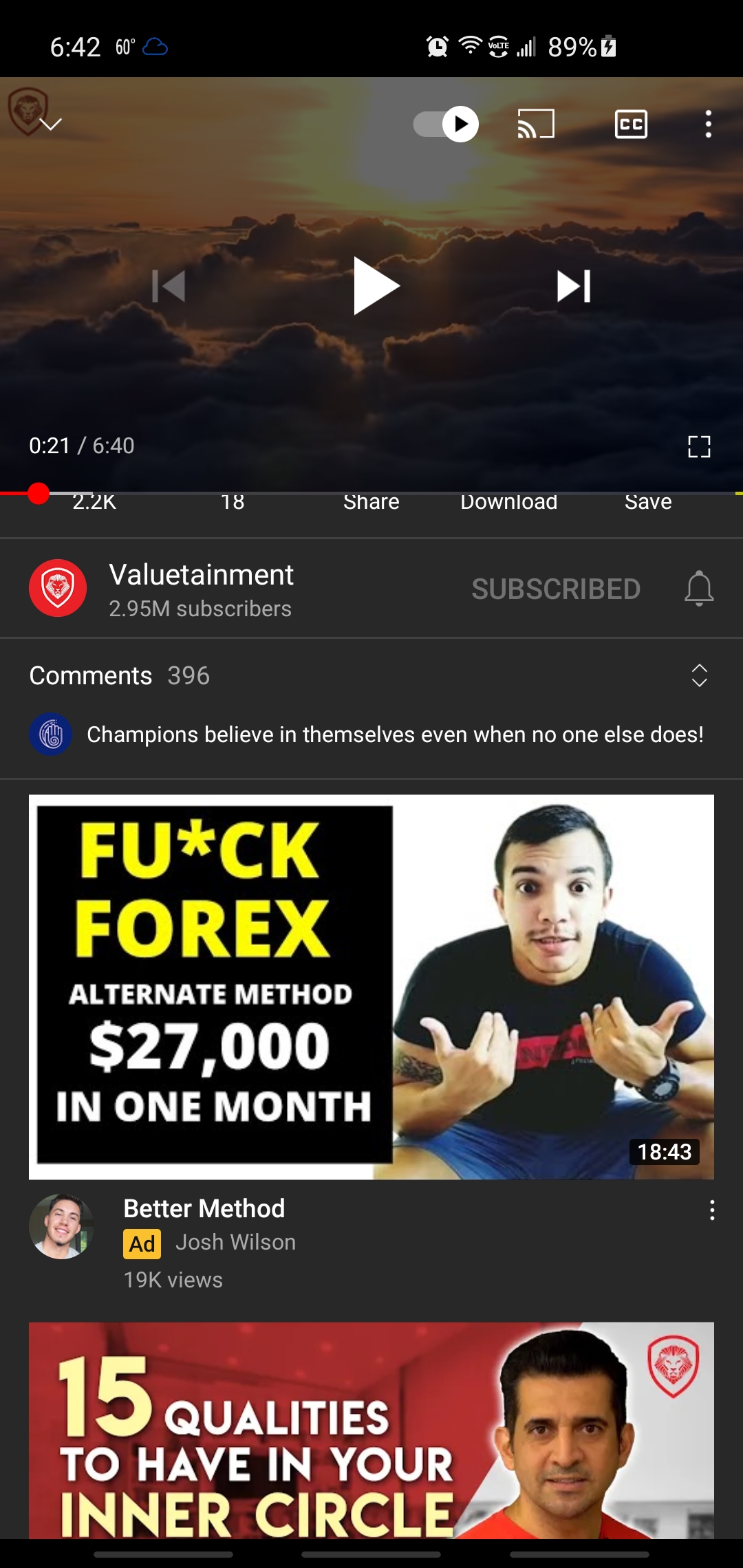Screen dimensions: 743x1568
Task: Minimize the video player
Action: click(50, 124)
